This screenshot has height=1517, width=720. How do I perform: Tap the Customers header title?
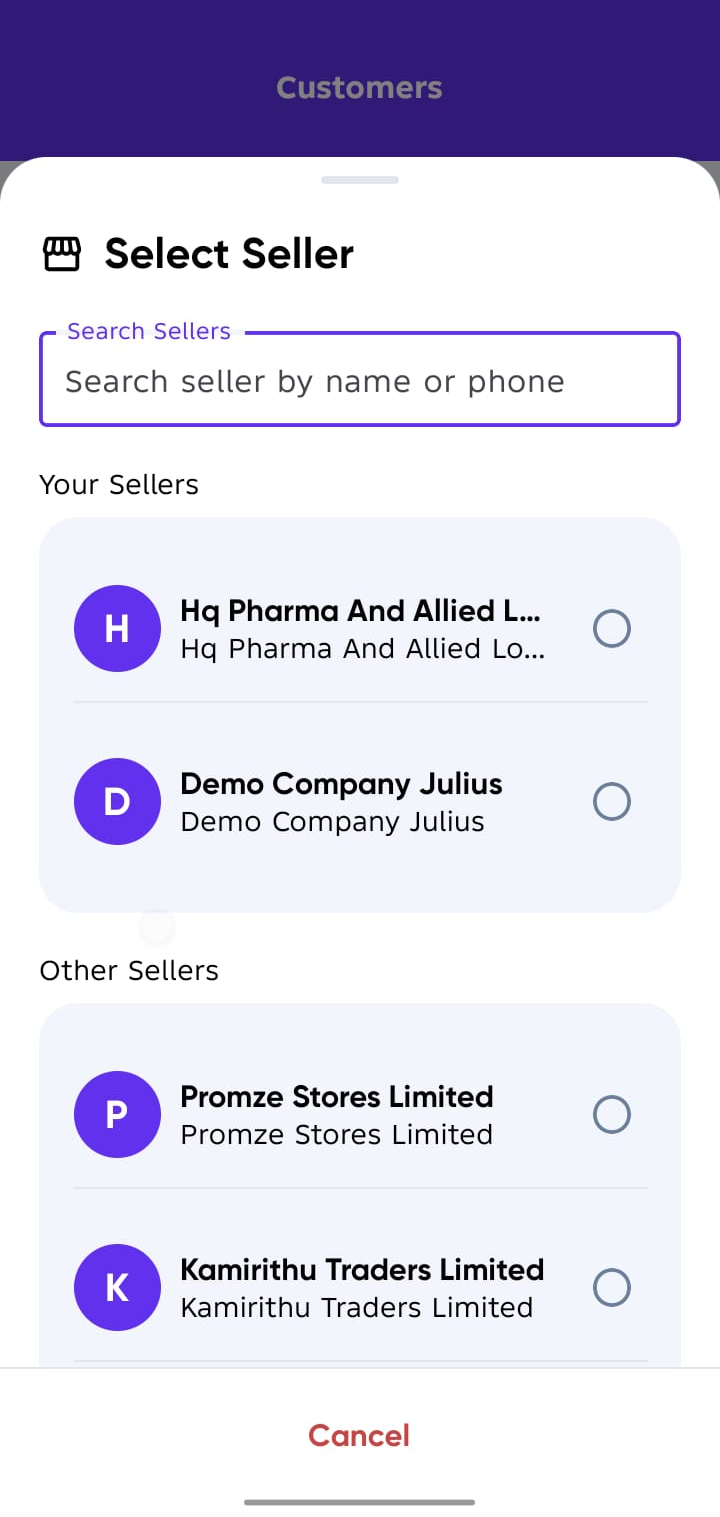[x=359, y=87]
